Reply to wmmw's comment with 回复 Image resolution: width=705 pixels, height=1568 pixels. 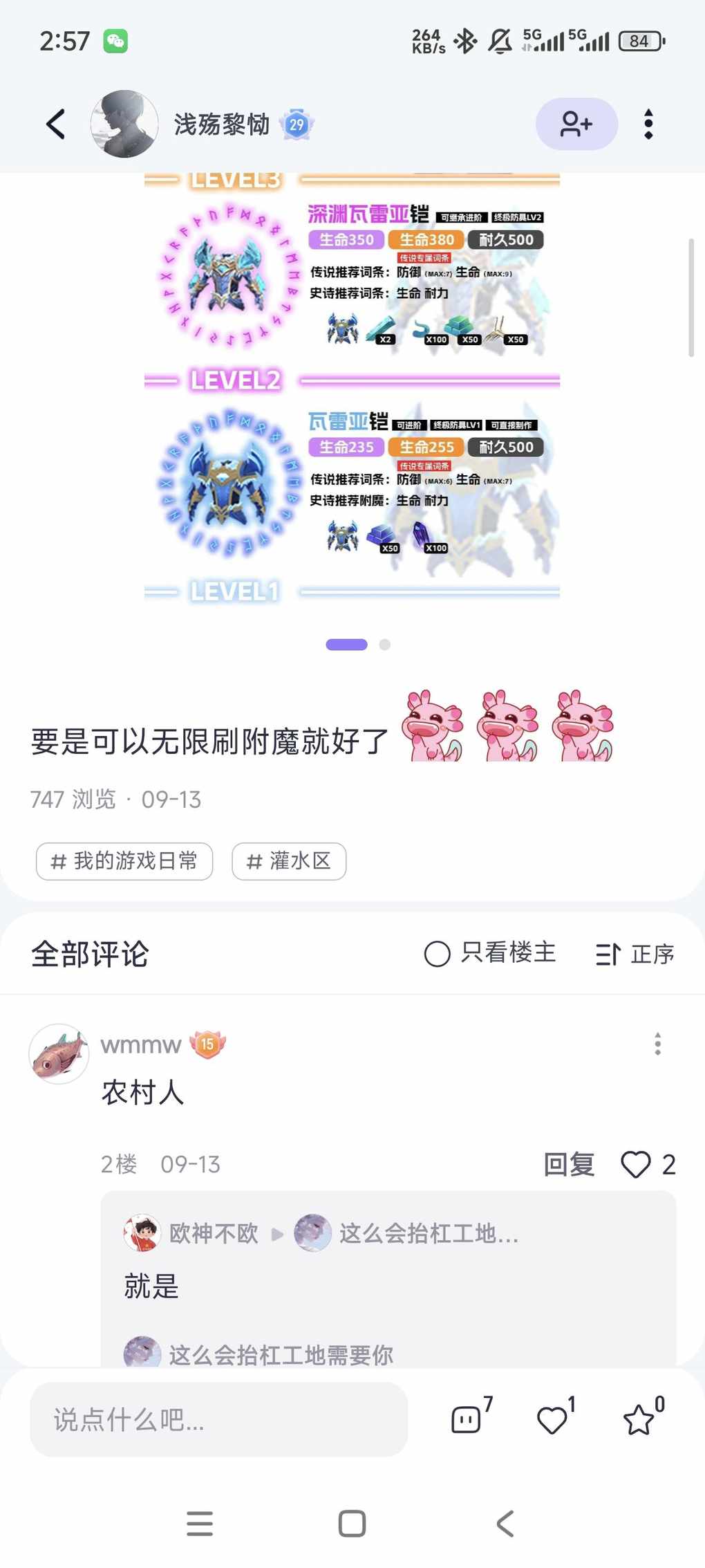click(569, 1165)
